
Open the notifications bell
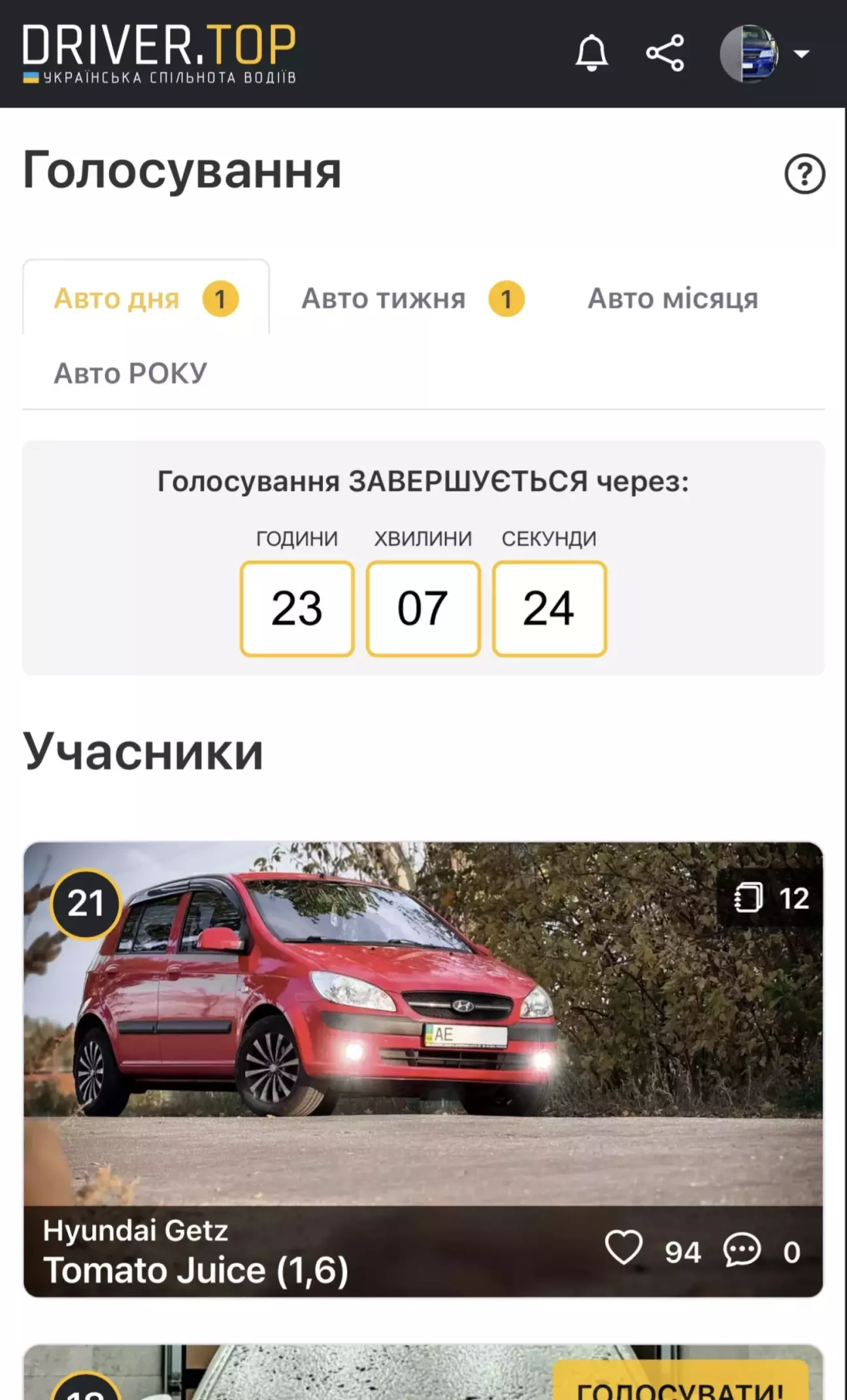click(x=591, y=53)
